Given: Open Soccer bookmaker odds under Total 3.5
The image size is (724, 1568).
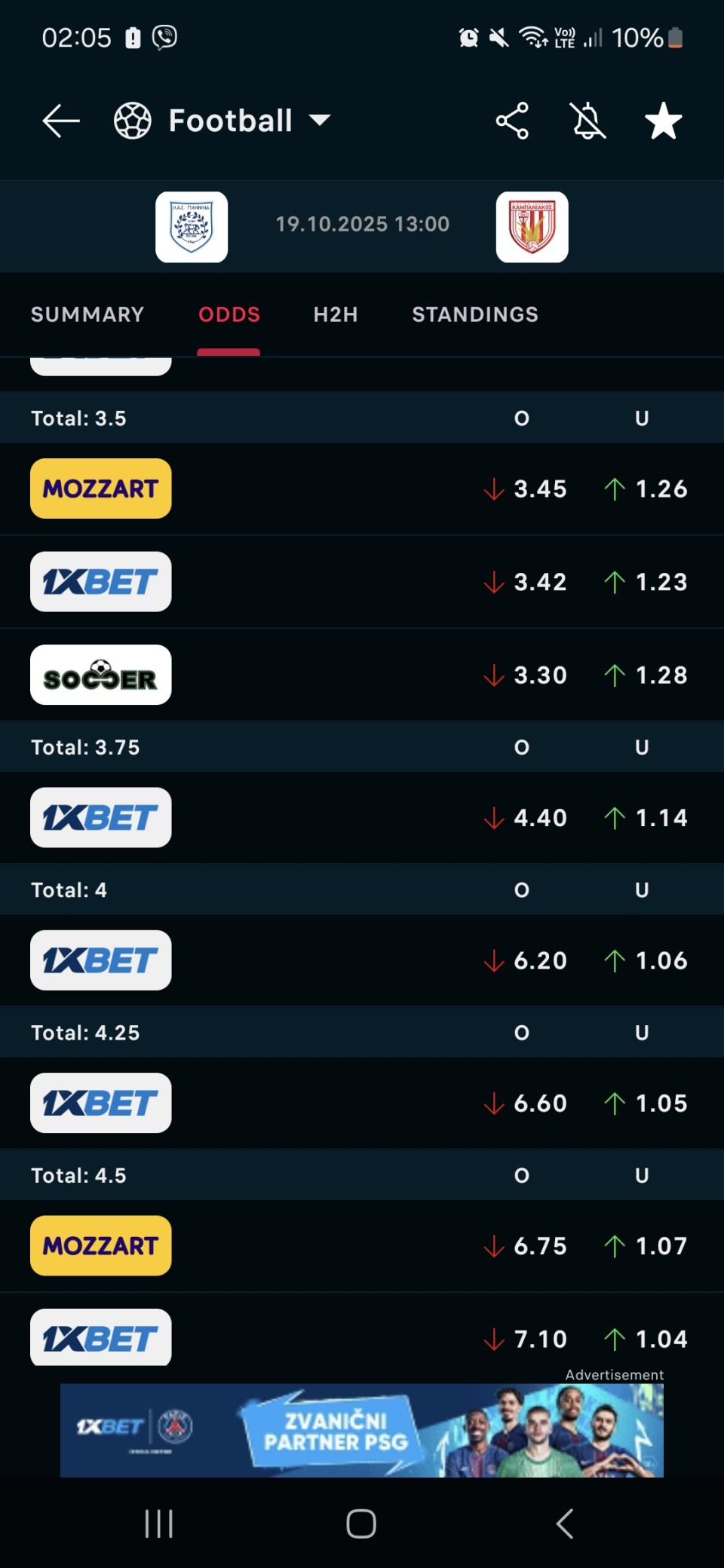Looking at the screenshot, I should [x=101, y=675].
